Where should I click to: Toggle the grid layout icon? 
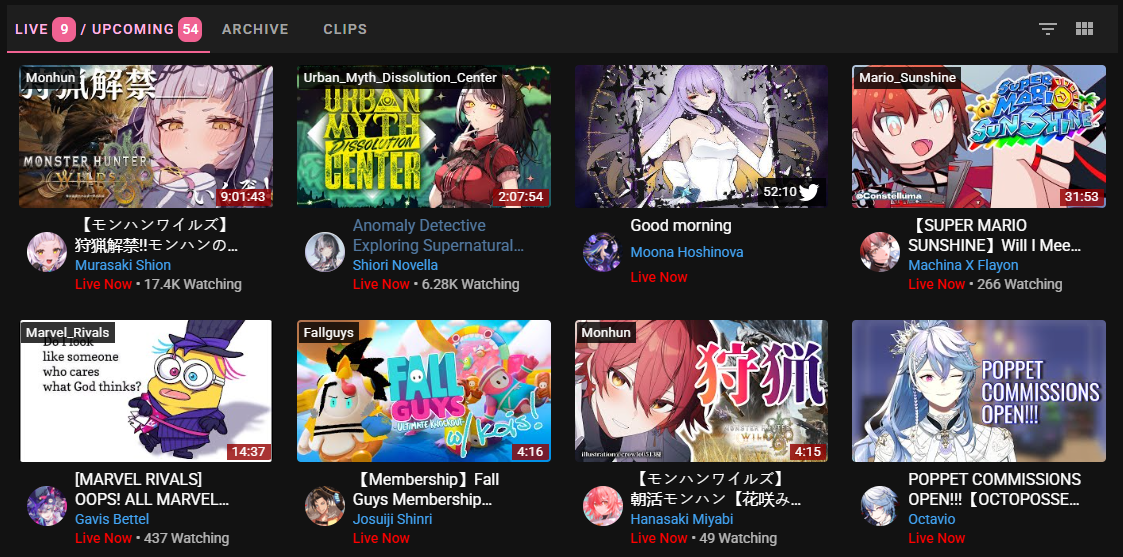point(1084,29)
